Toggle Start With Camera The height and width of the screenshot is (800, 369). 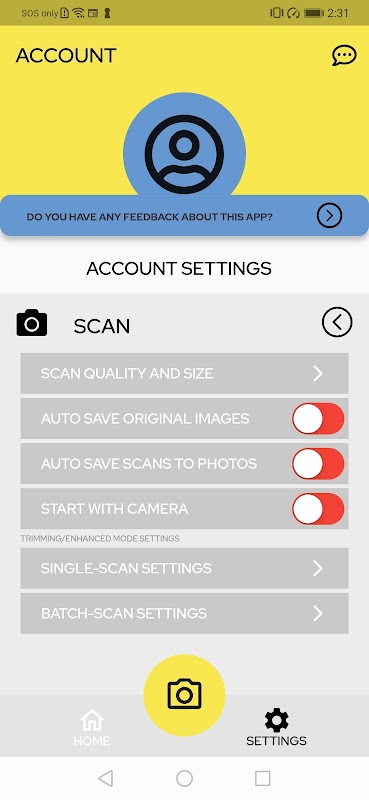point(318,509)
